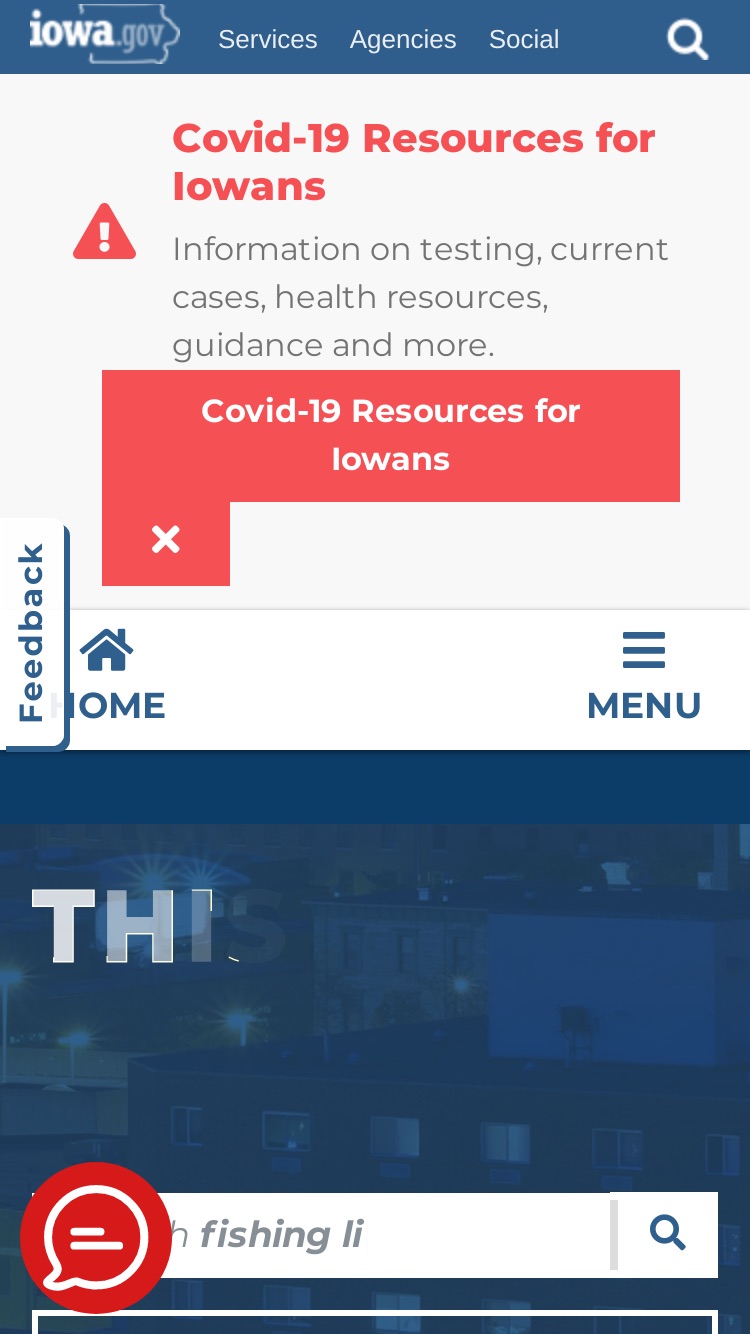Viewport: 750px width, 1334px height.
Task: Open the Social menu
Action: click(524, 39)
